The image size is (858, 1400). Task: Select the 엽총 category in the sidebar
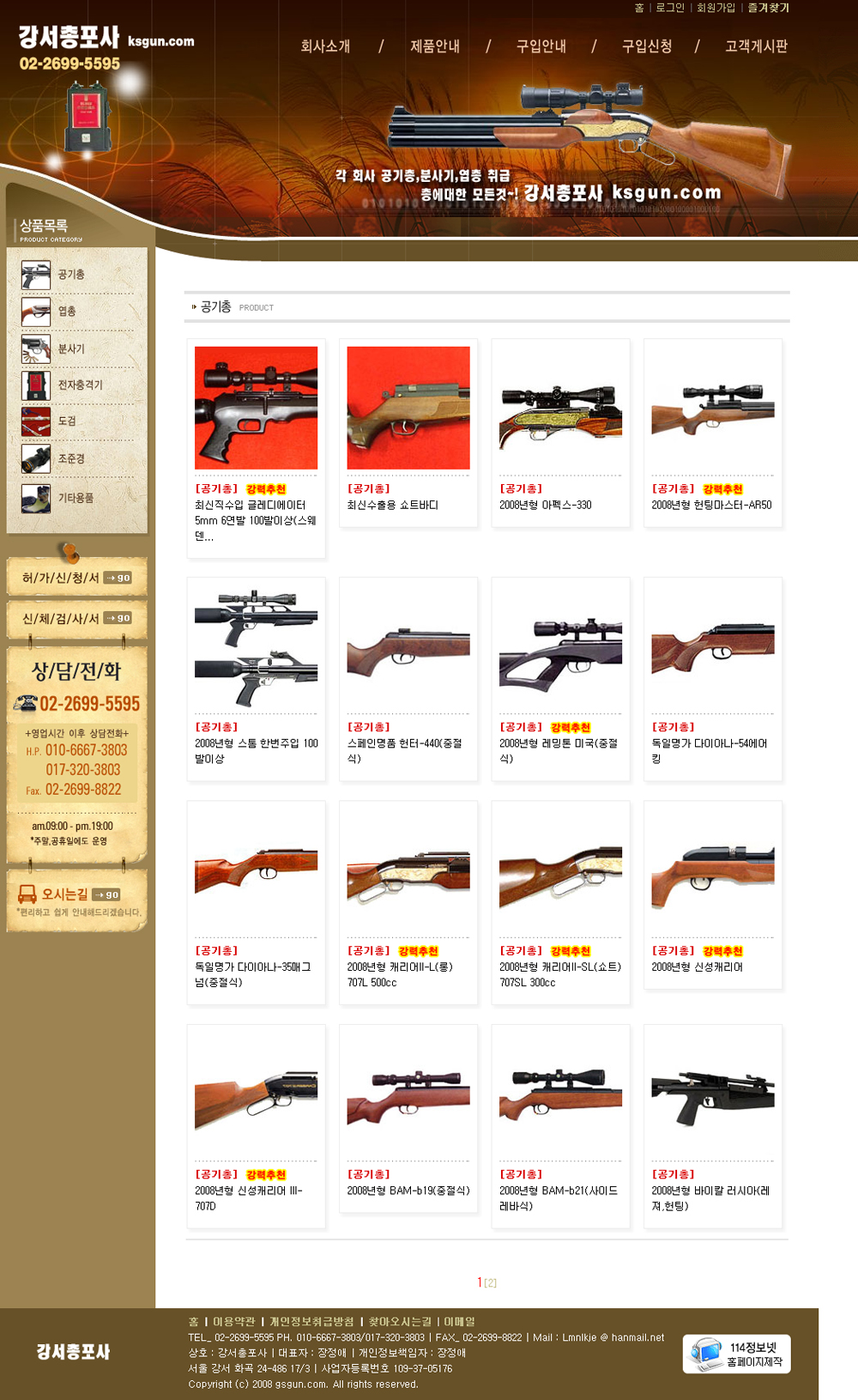pos(67,312)
